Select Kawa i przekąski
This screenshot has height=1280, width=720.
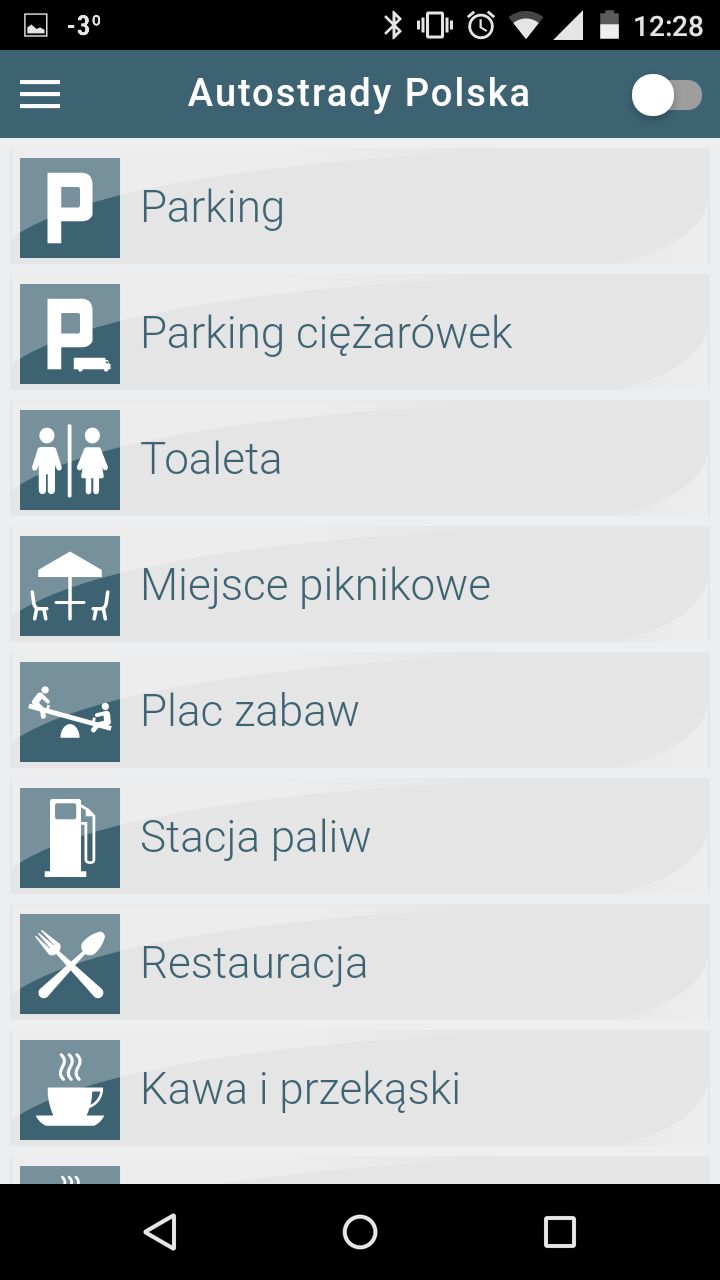[360, 1089]
